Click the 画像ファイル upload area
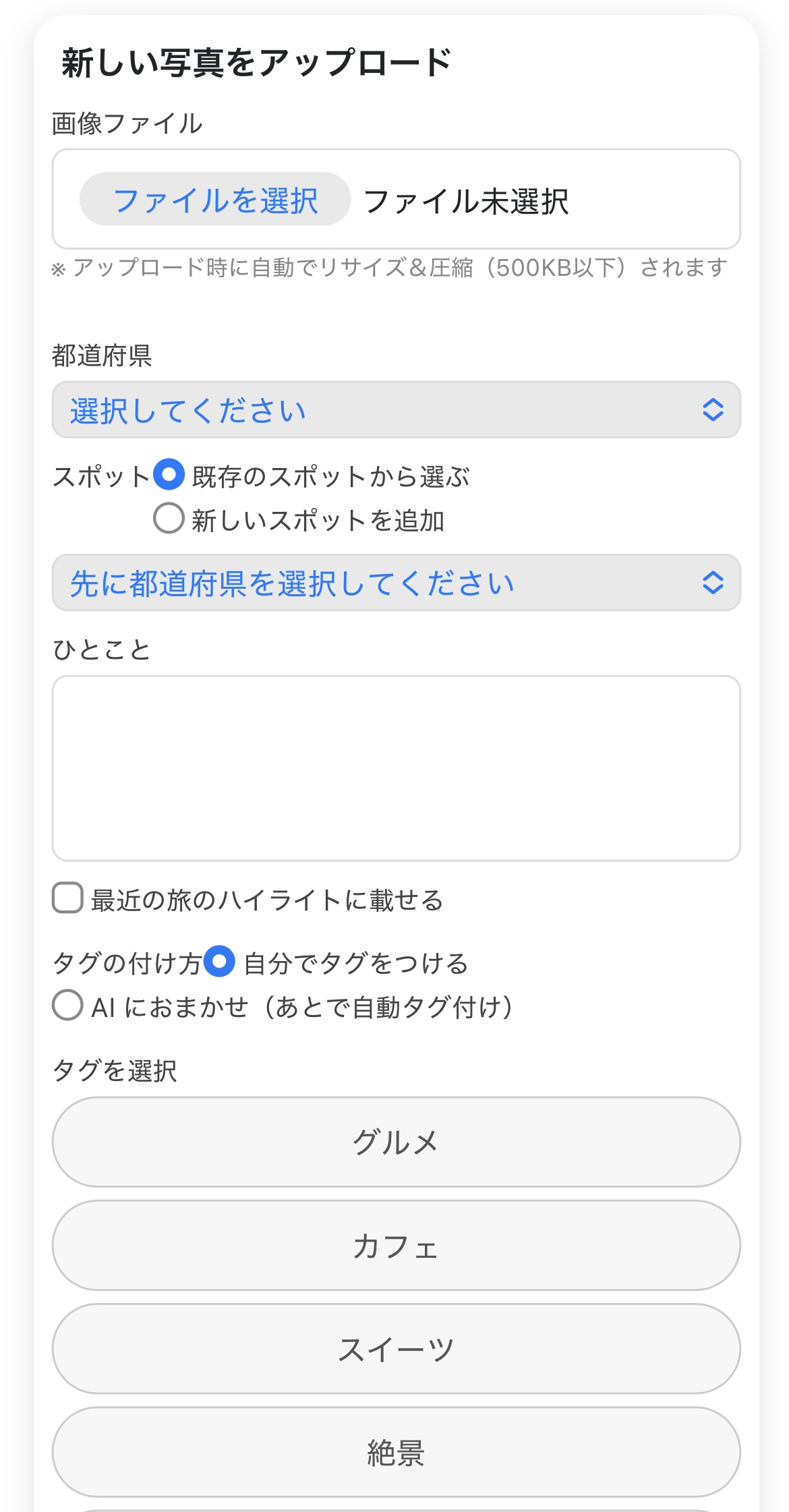This screenshot has width=789, height=1512. point(394,199)
